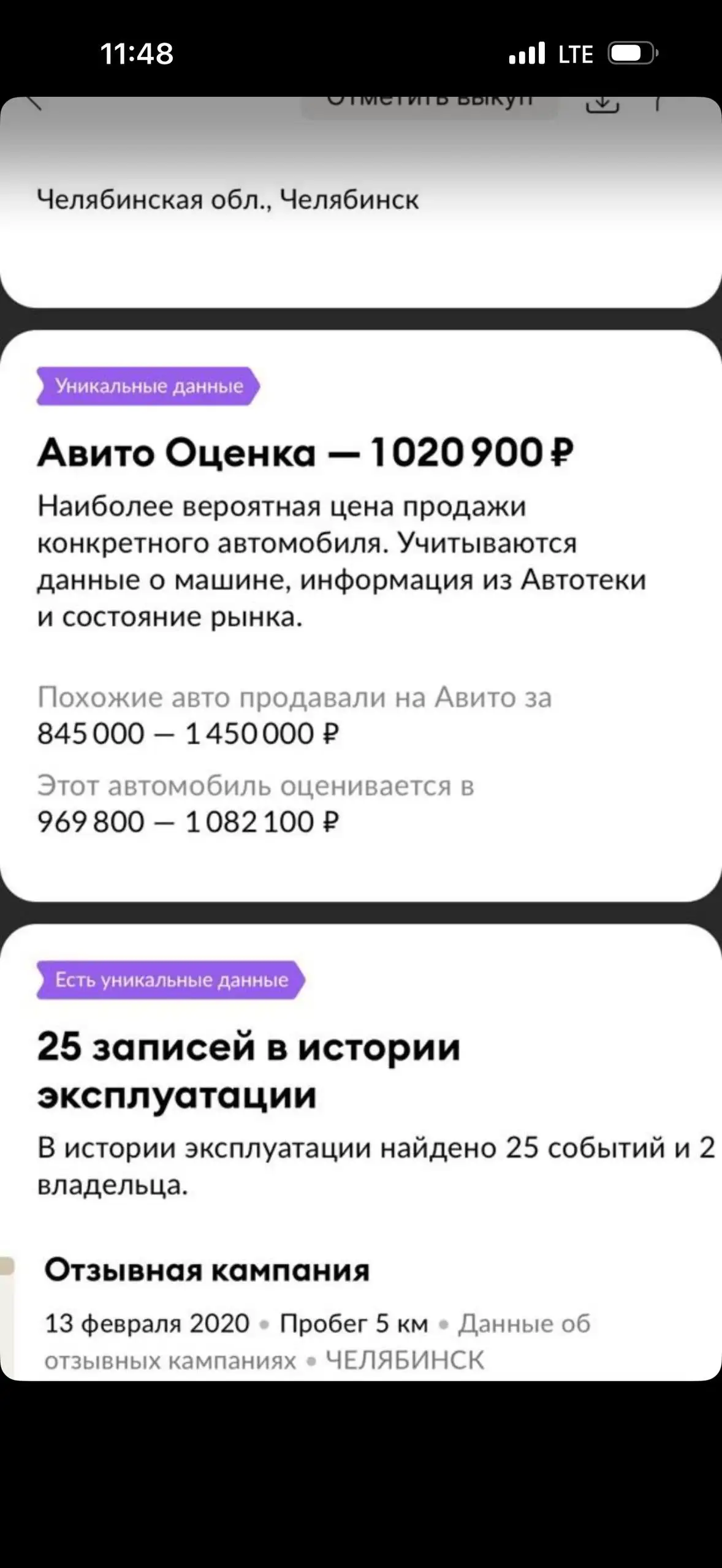Click the battery status icon
The height and width of the screenshot is (1568, 722).
coord(630,54)
